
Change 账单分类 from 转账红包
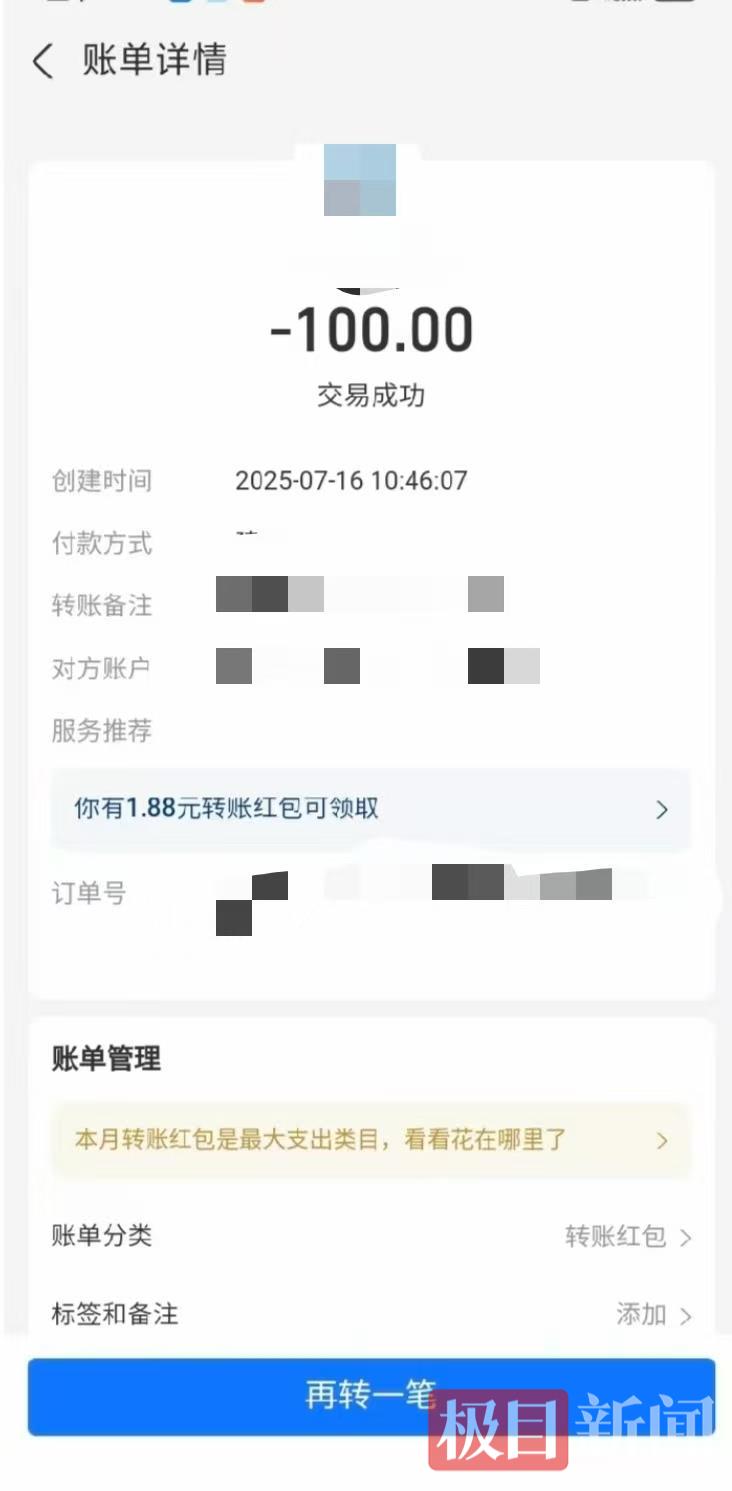pyautogui.click(x=627, y=1237)
